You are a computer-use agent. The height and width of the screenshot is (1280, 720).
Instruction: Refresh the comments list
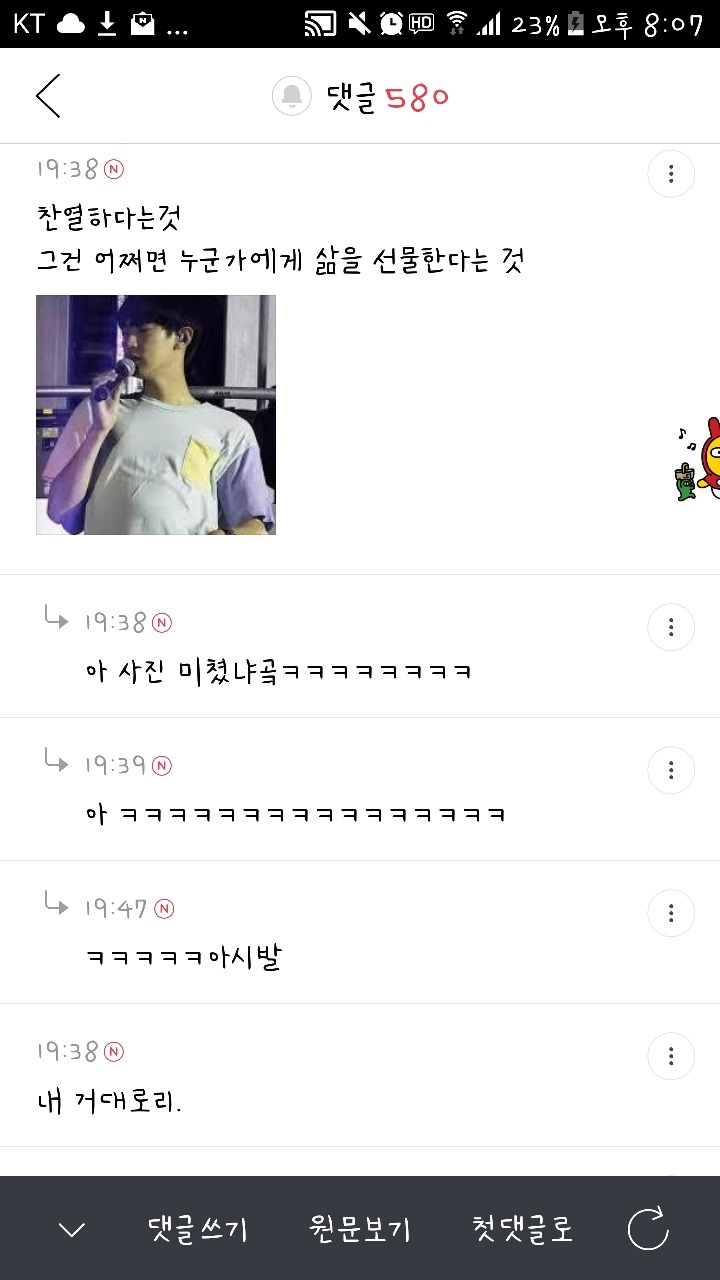pos(648,1229)
